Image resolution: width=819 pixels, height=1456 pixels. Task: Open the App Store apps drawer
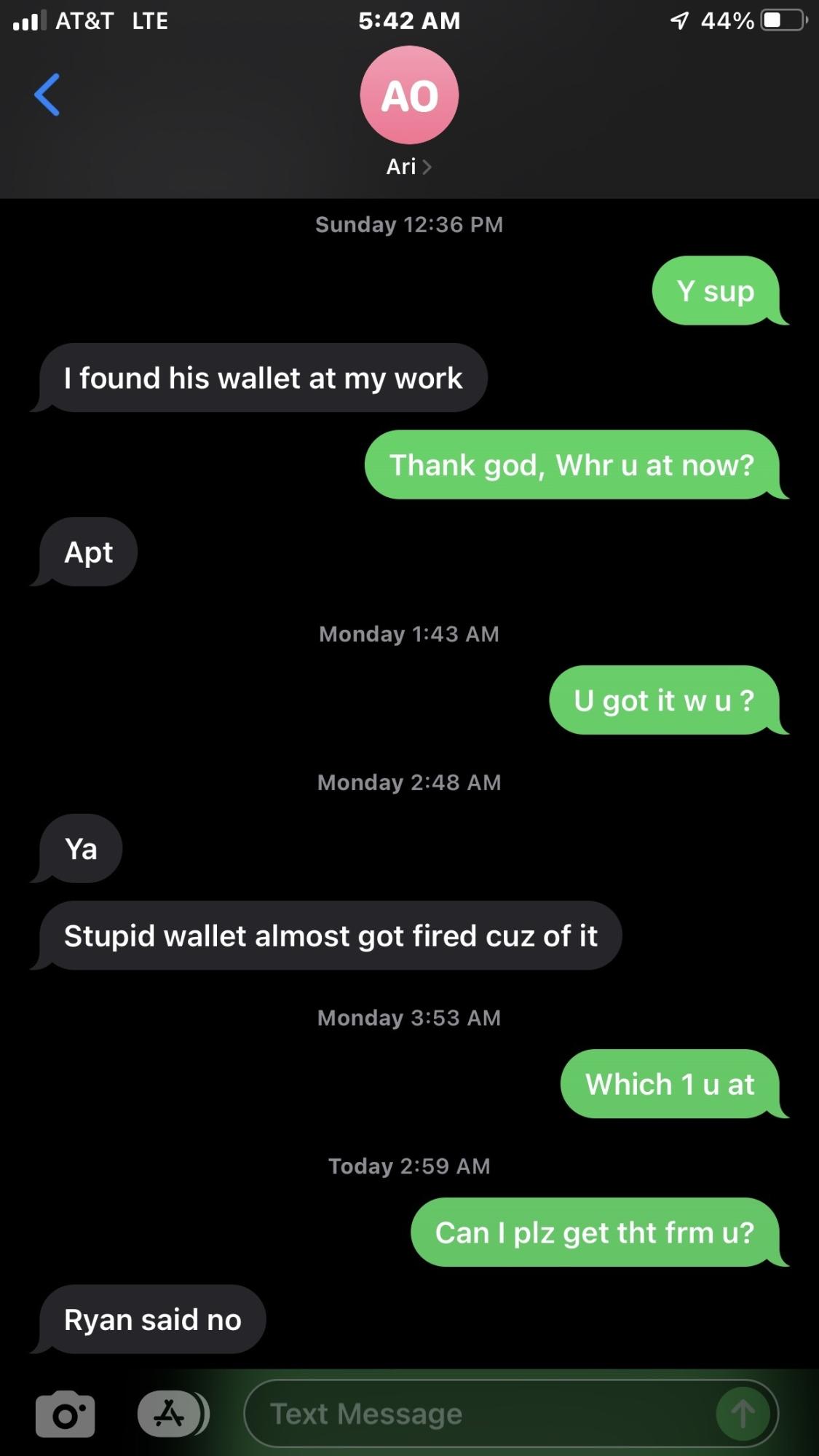170,1414
